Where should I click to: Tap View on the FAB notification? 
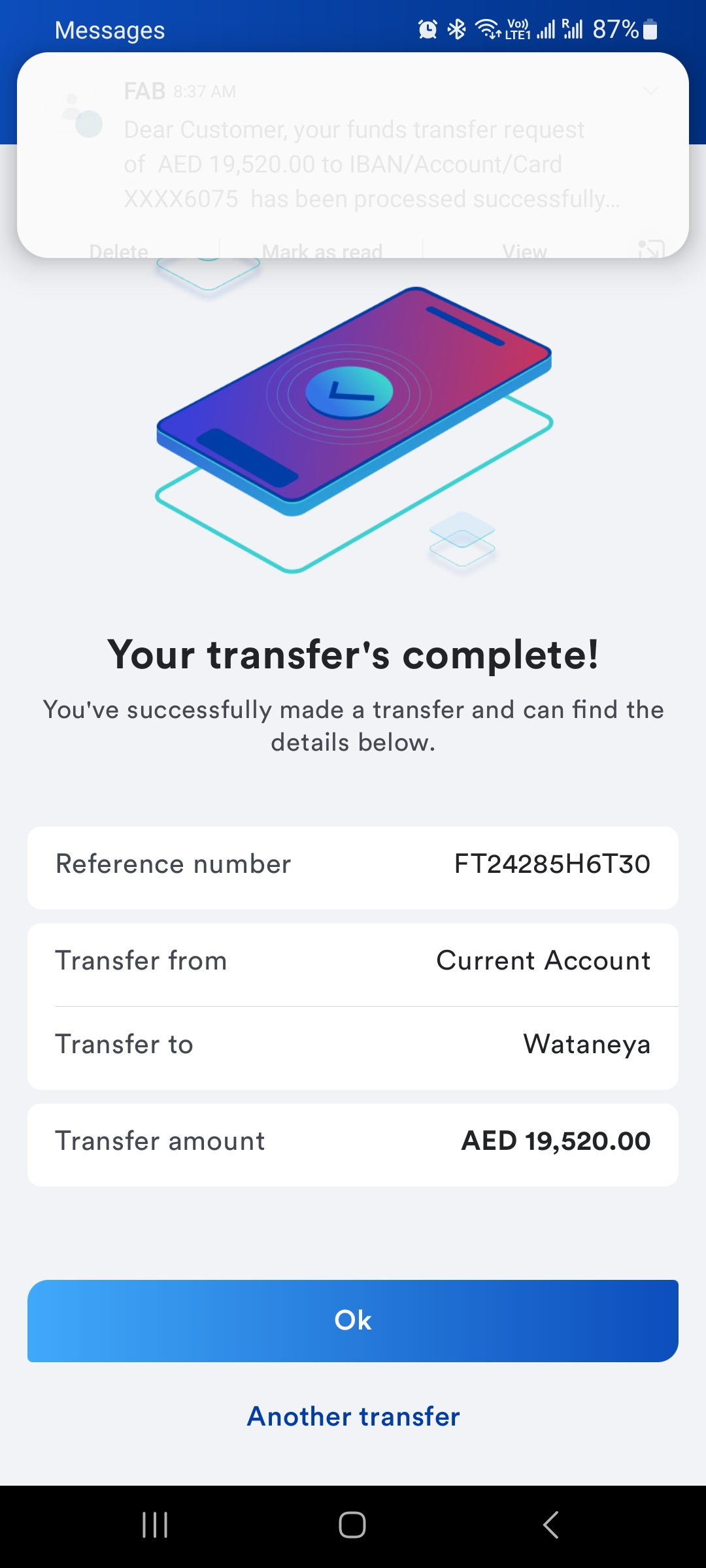click(x=524, y=250)
